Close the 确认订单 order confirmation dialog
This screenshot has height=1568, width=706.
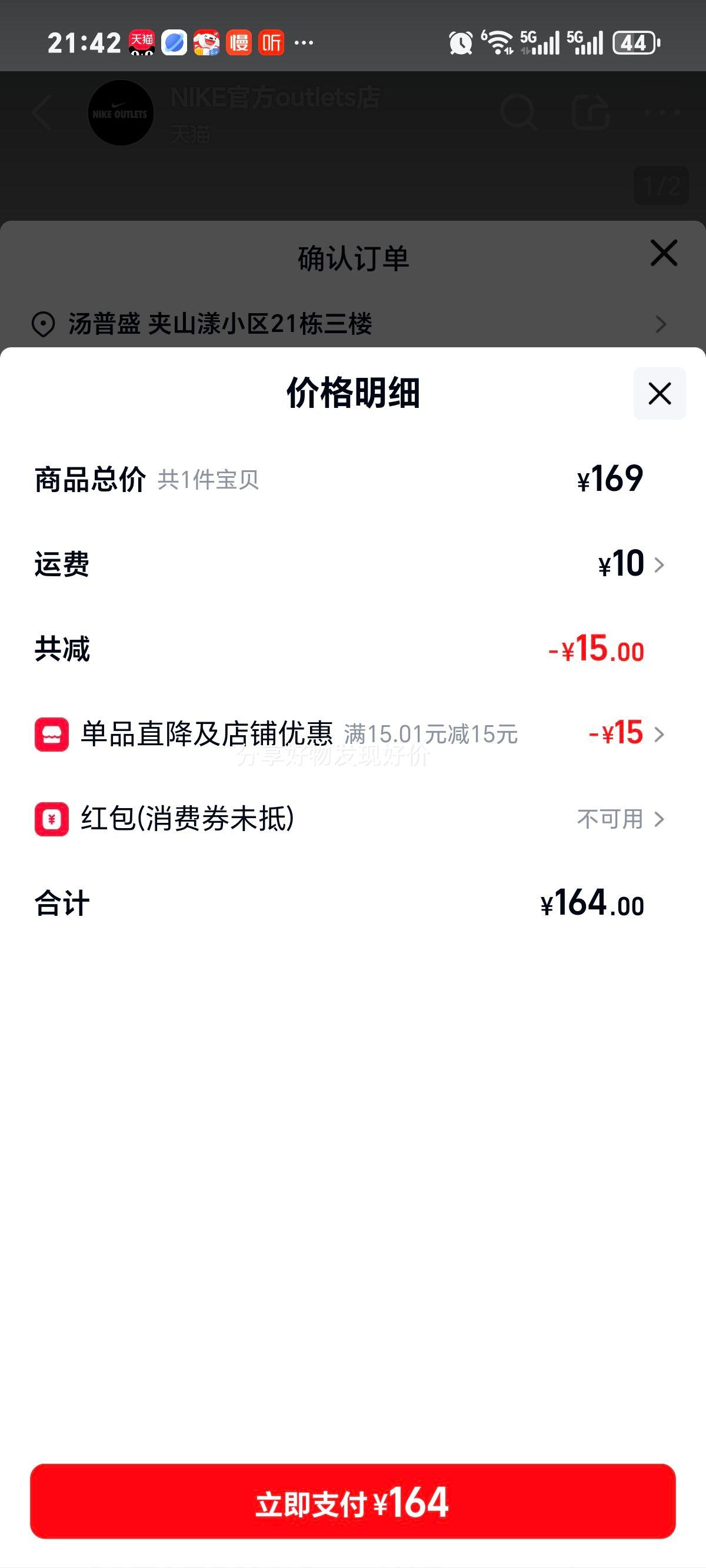(664, 253)
